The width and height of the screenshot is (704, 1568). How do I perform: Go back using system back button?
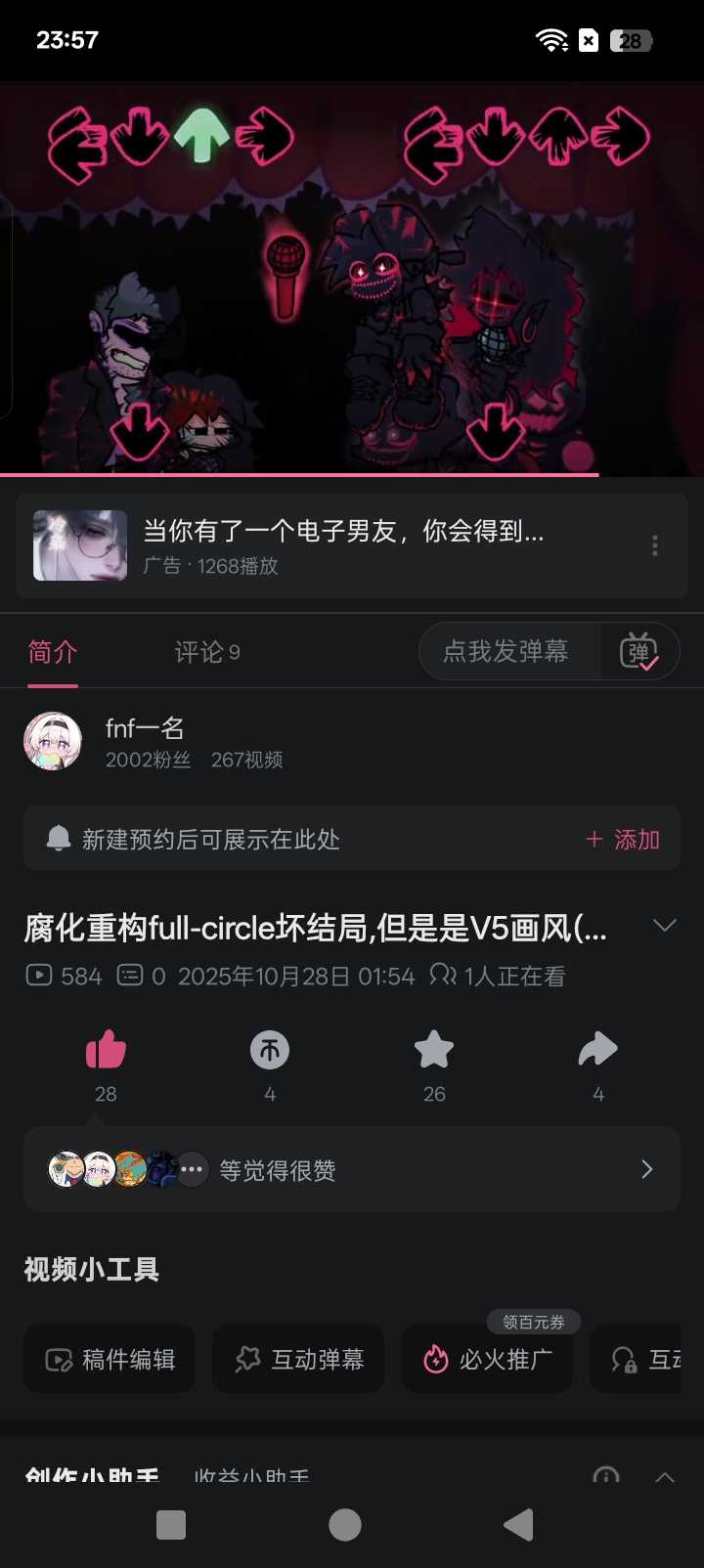tap(518, 1525)
